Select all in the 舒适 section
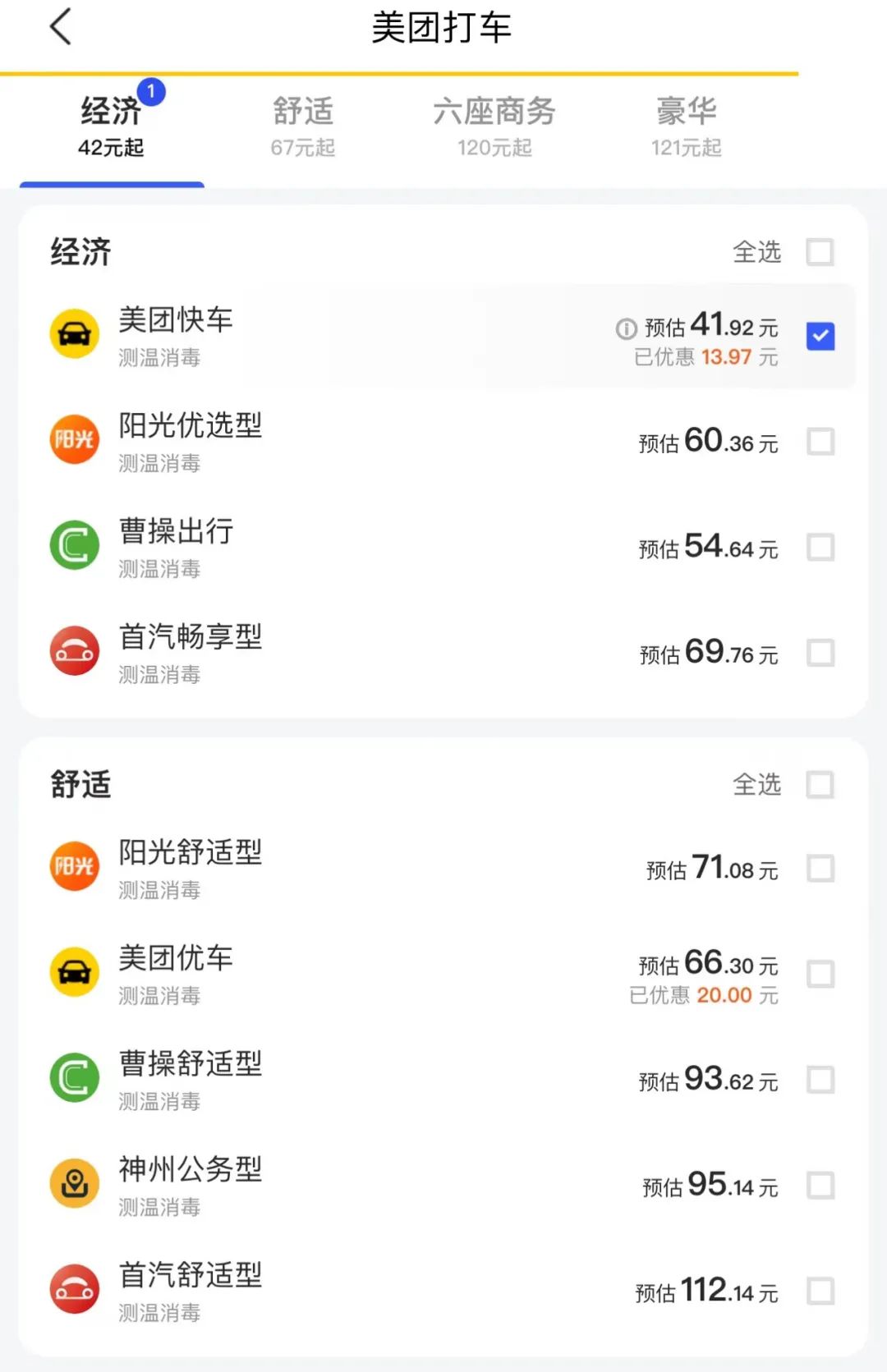The width and height of the screenshot is (887, 1372). [820, 785]
